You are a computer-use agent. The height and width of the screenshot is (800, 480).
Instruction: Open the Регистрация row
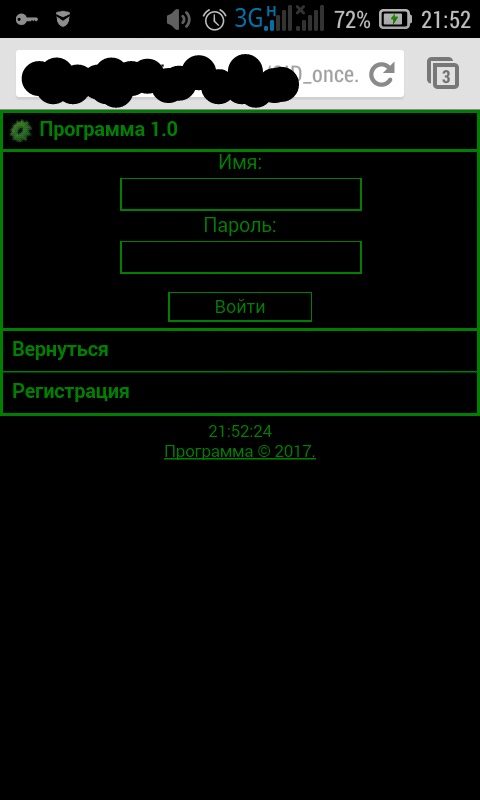[240, 392]
